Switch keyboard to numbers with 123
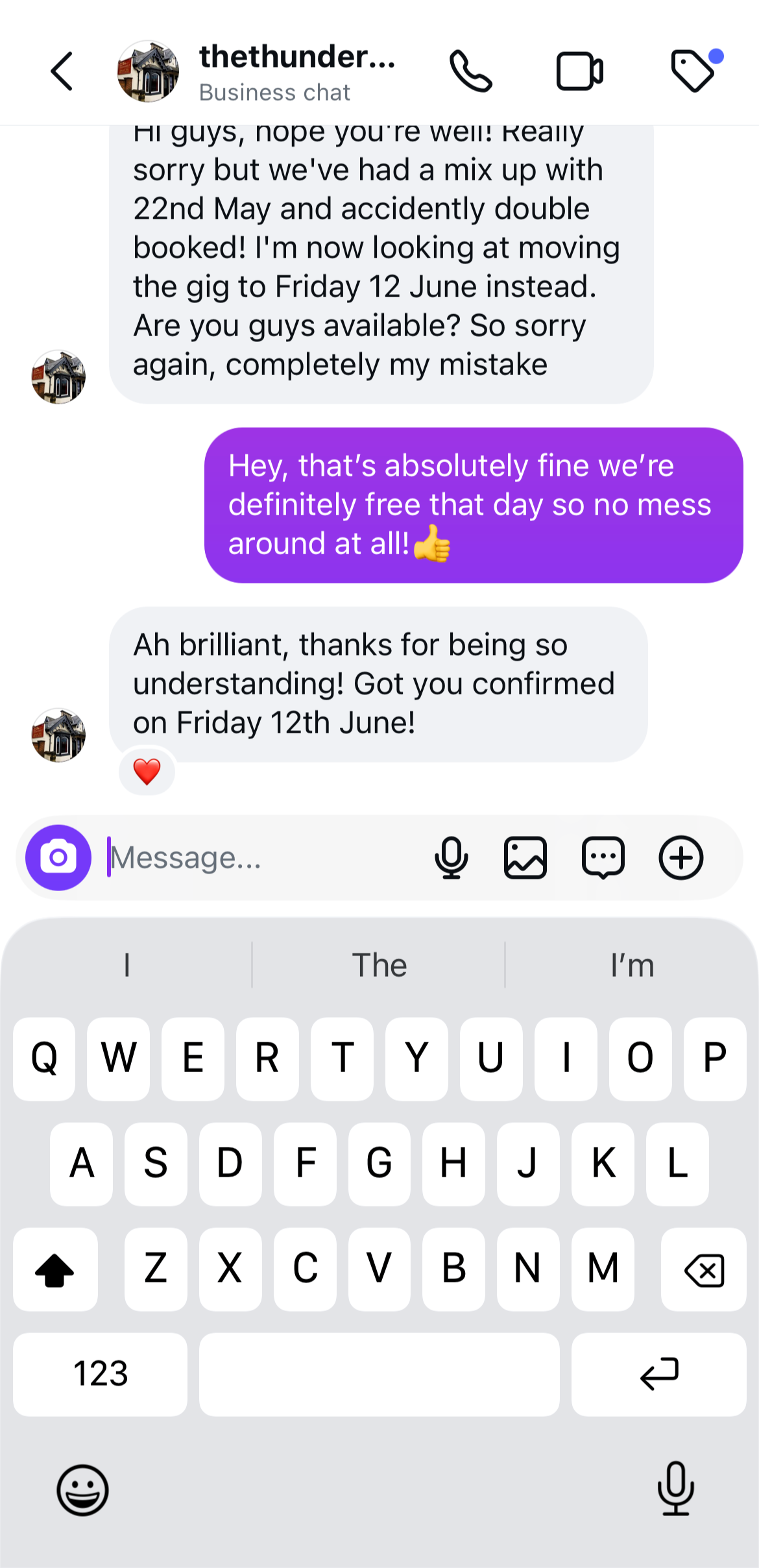Image resolution: width=759 pixels, height=1568 pixels. pyautogui.click(x=101, y=1375)
